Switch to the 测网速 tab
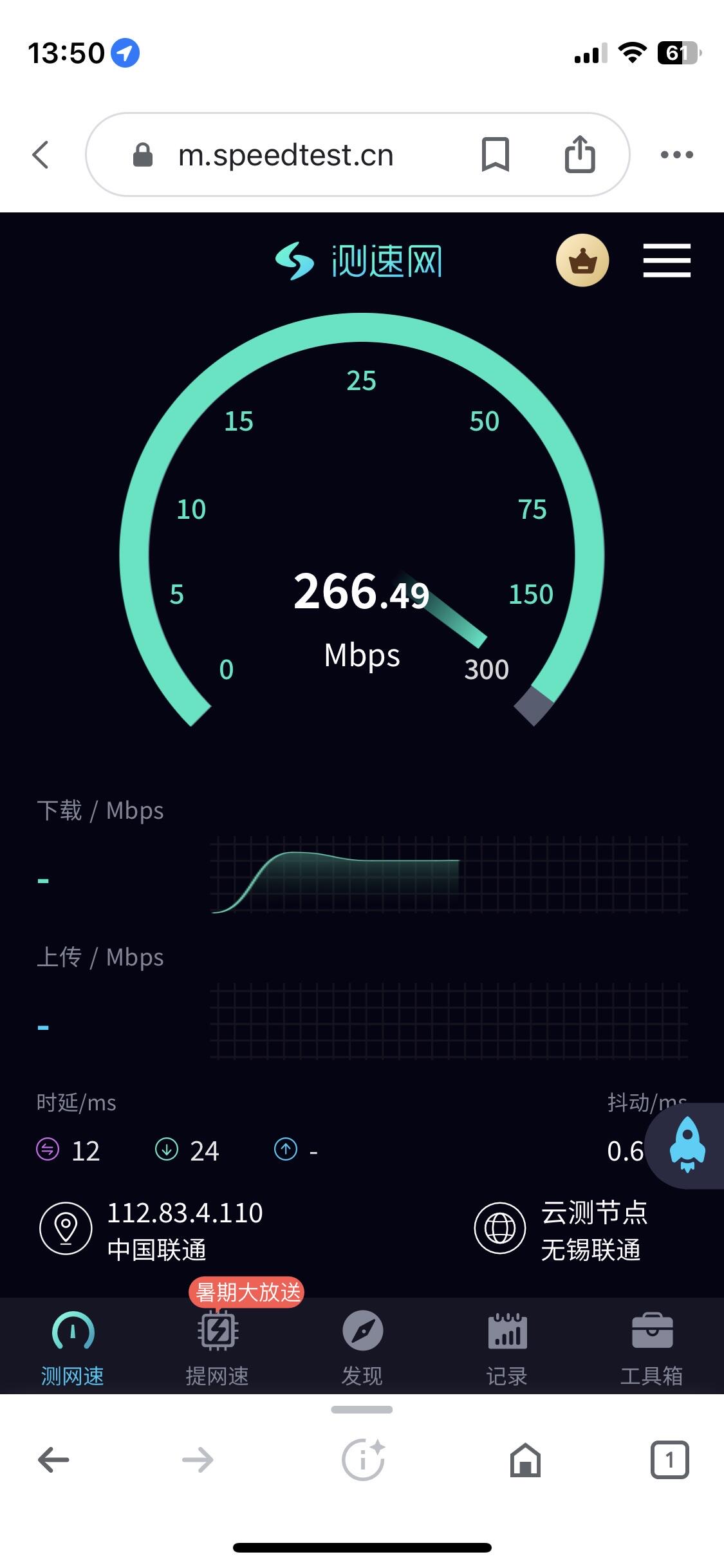724x1568 pixels. (x=73, y=1347)
